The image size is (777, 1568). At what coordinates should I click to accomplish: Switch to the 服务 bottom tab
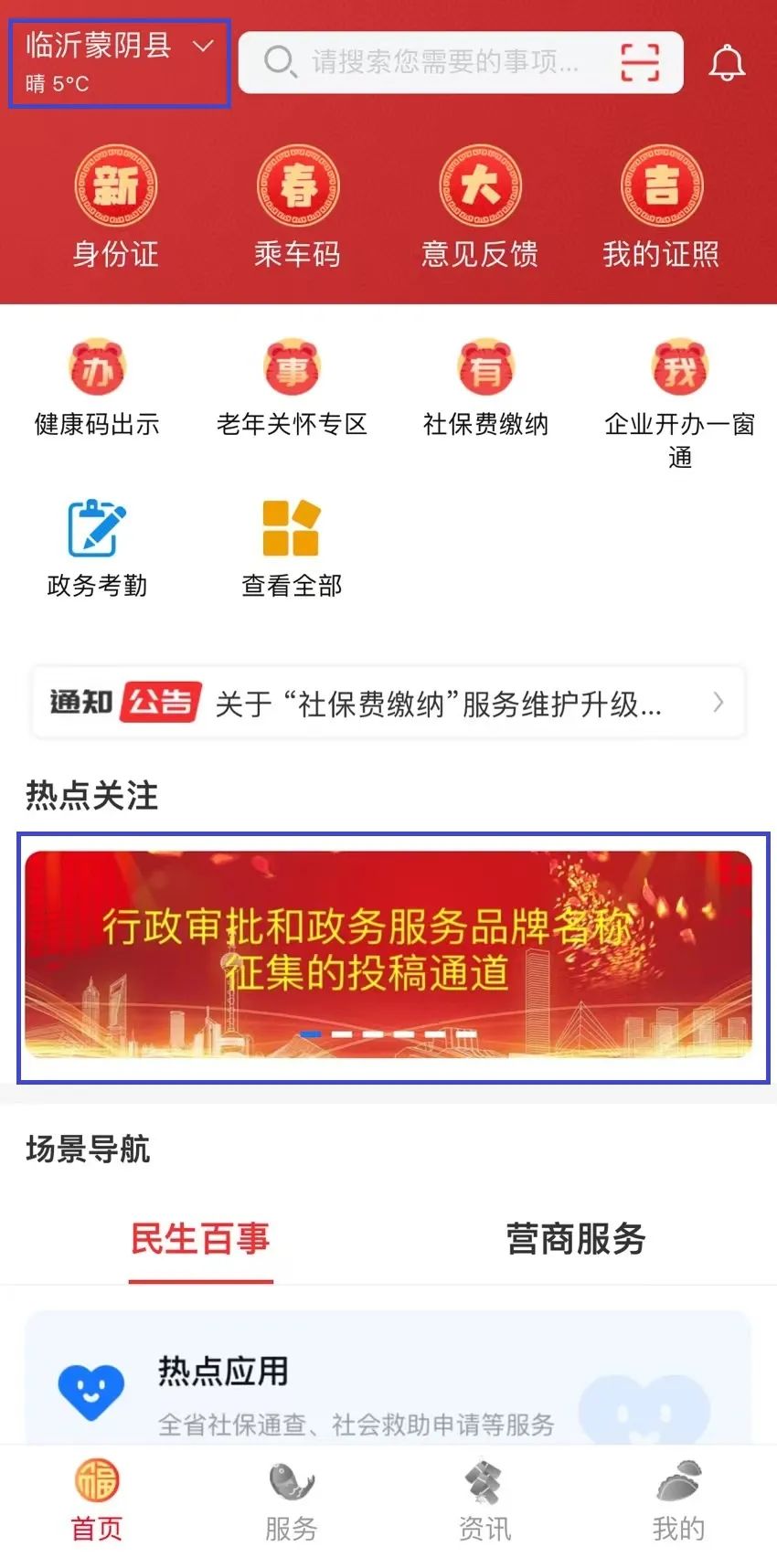292,1502
